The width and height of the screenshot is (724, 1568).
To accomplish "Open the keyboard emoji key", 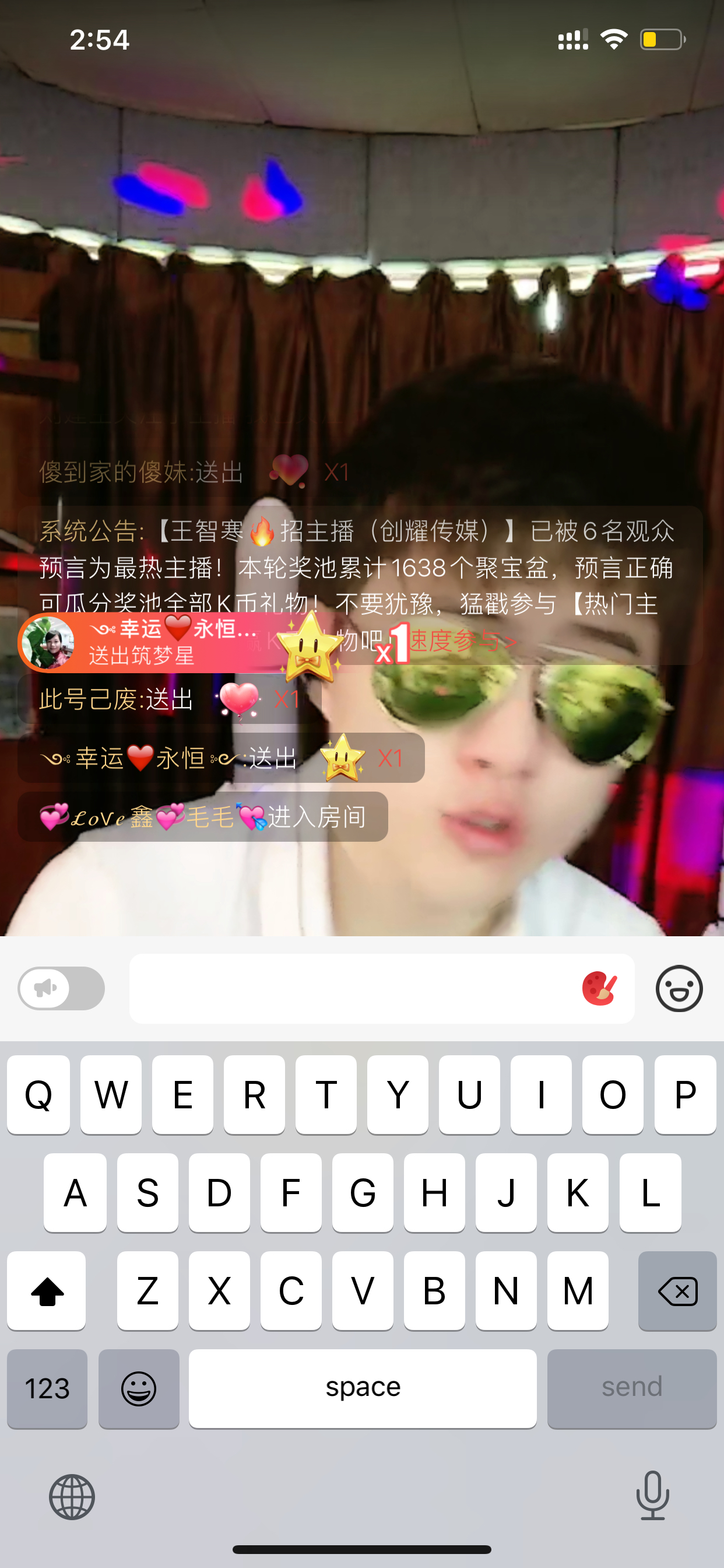I will tap(139, 1388).
